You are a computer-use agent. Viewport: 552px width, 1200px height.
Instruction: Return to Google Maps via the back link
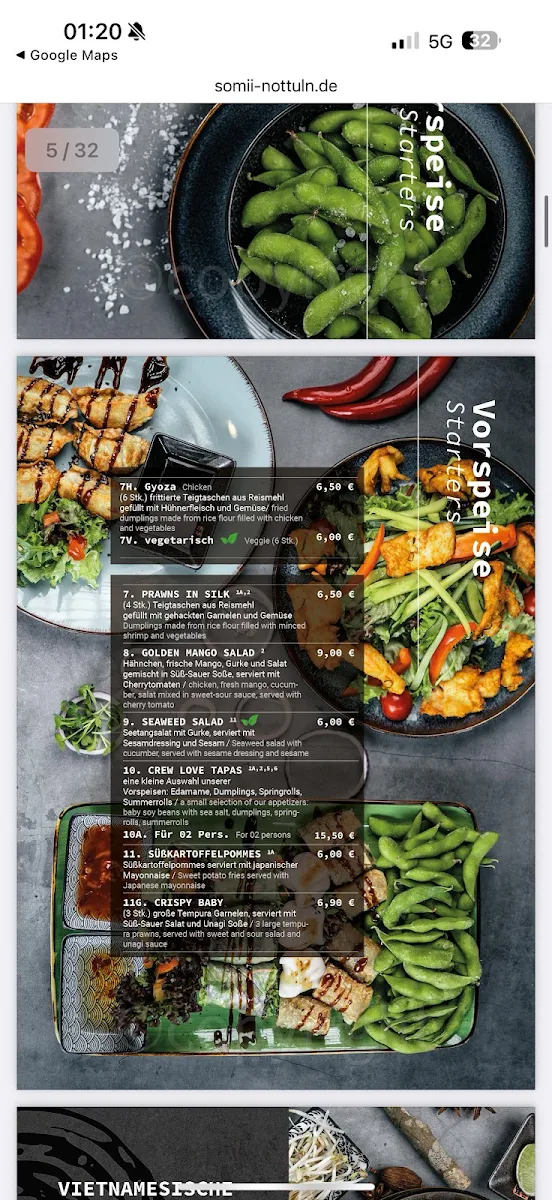[x=66, y=56]
